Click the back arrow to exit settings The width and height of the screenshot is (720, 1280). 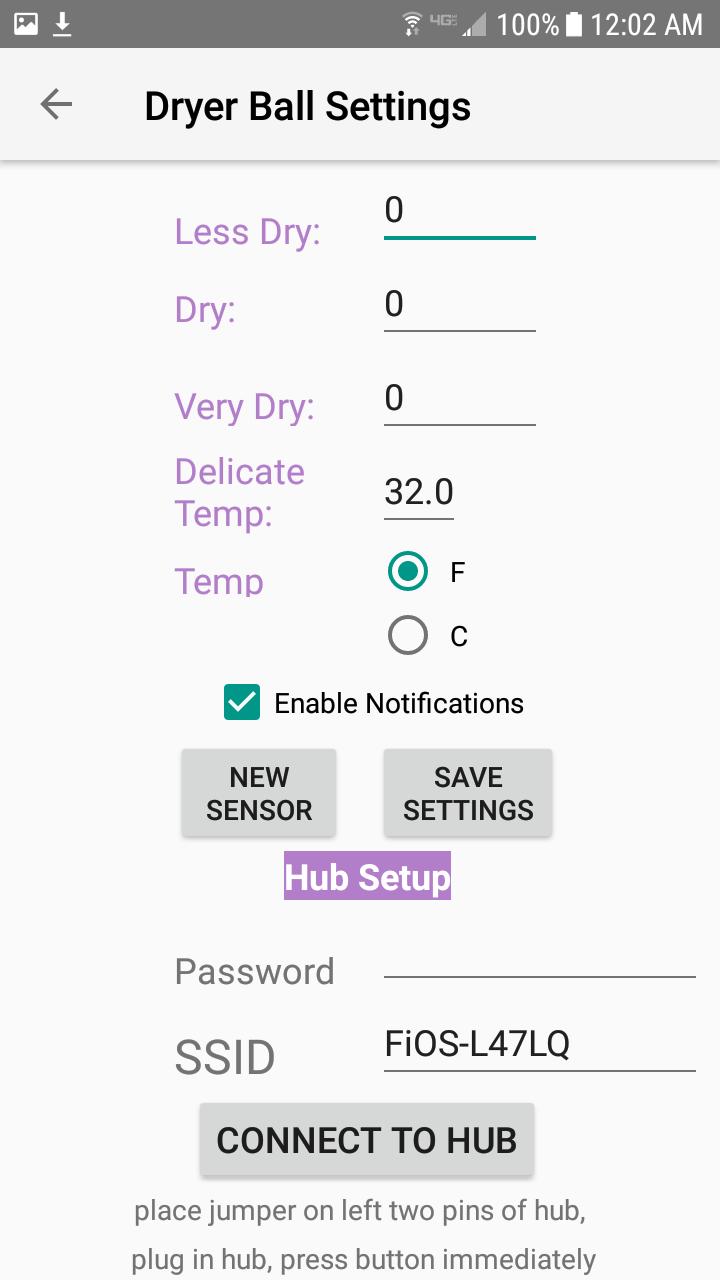coord(56,104)
